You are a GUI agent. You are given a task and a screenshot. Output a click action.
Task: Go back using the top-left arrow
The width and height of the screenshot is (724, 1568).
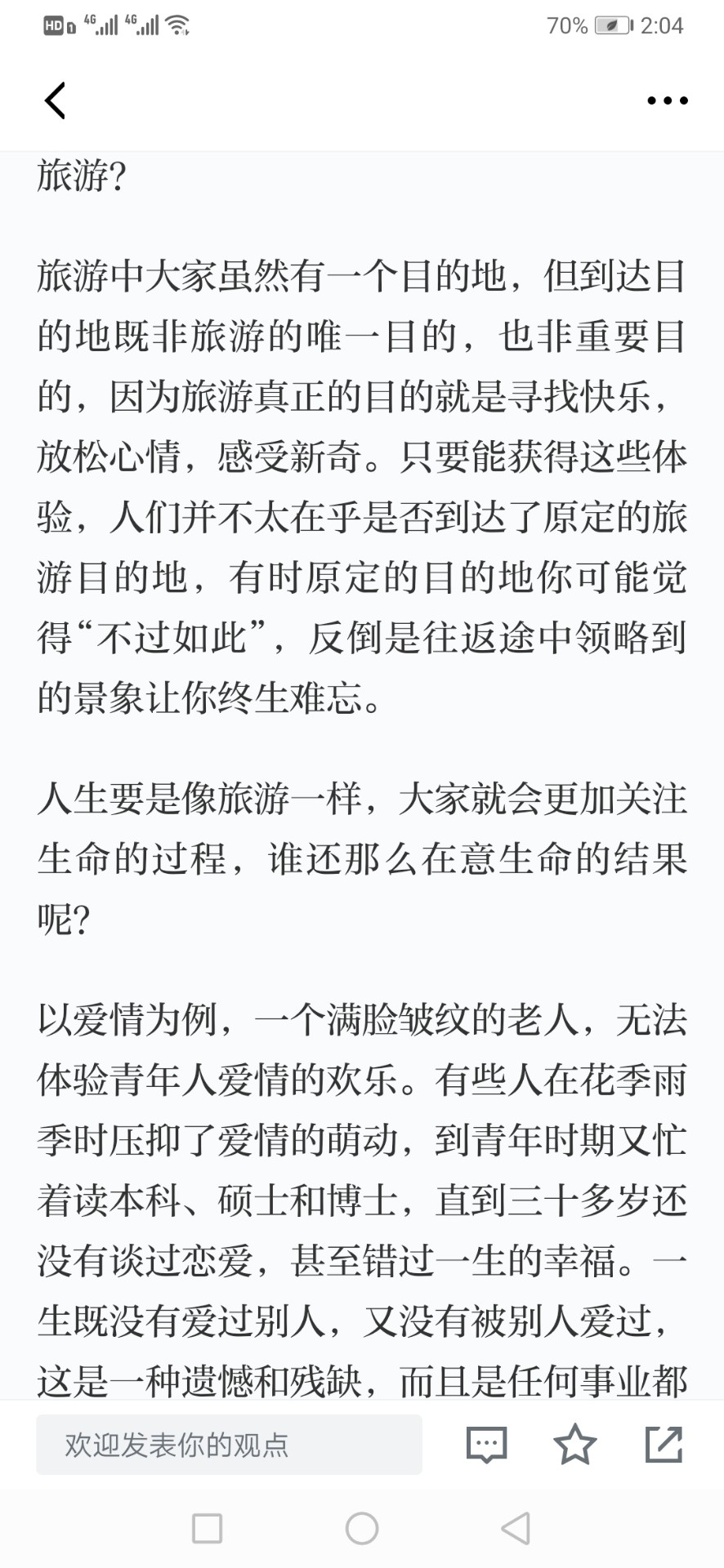click(55, 100)
